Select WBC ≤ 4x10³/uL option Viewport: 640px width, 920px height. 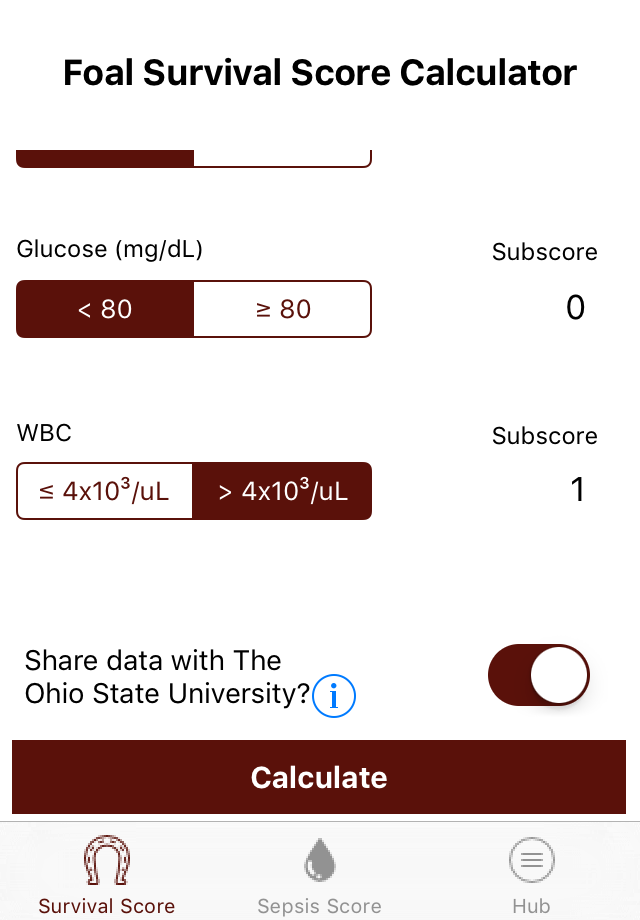coord(105,491)
